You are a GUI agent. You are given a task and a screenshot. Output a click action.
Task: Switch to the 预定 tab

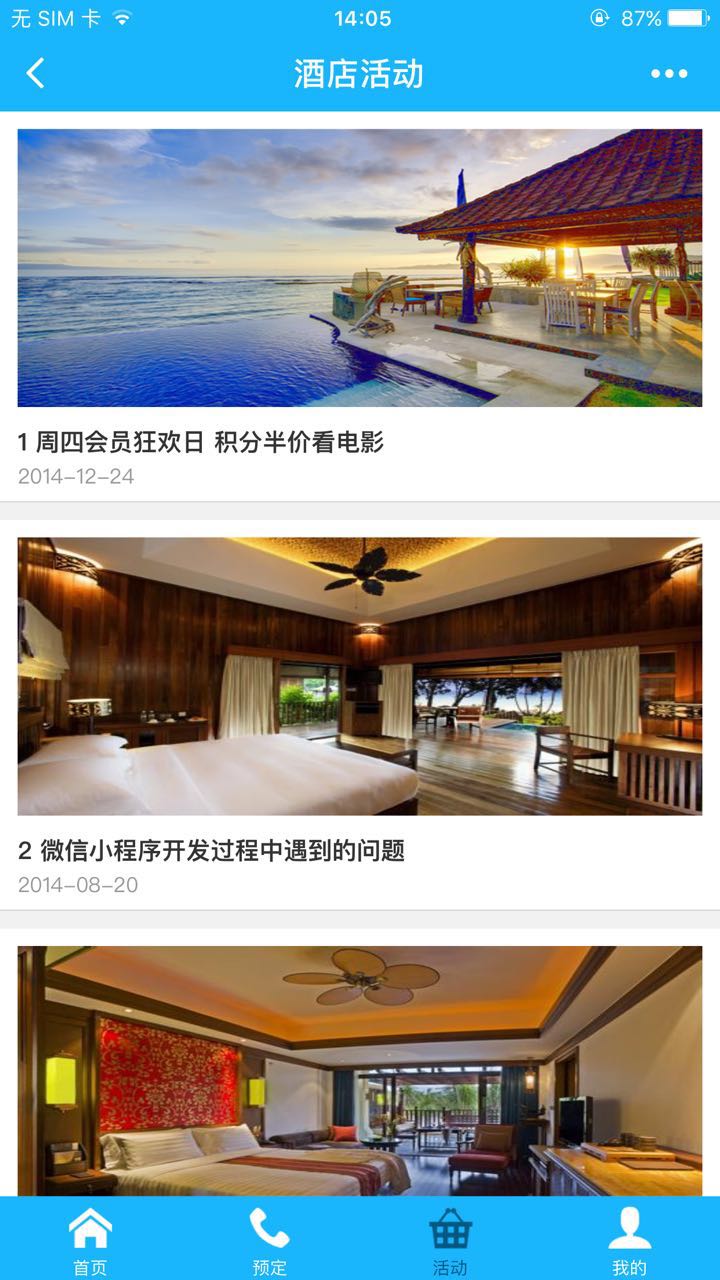[x=270, y=1240]
